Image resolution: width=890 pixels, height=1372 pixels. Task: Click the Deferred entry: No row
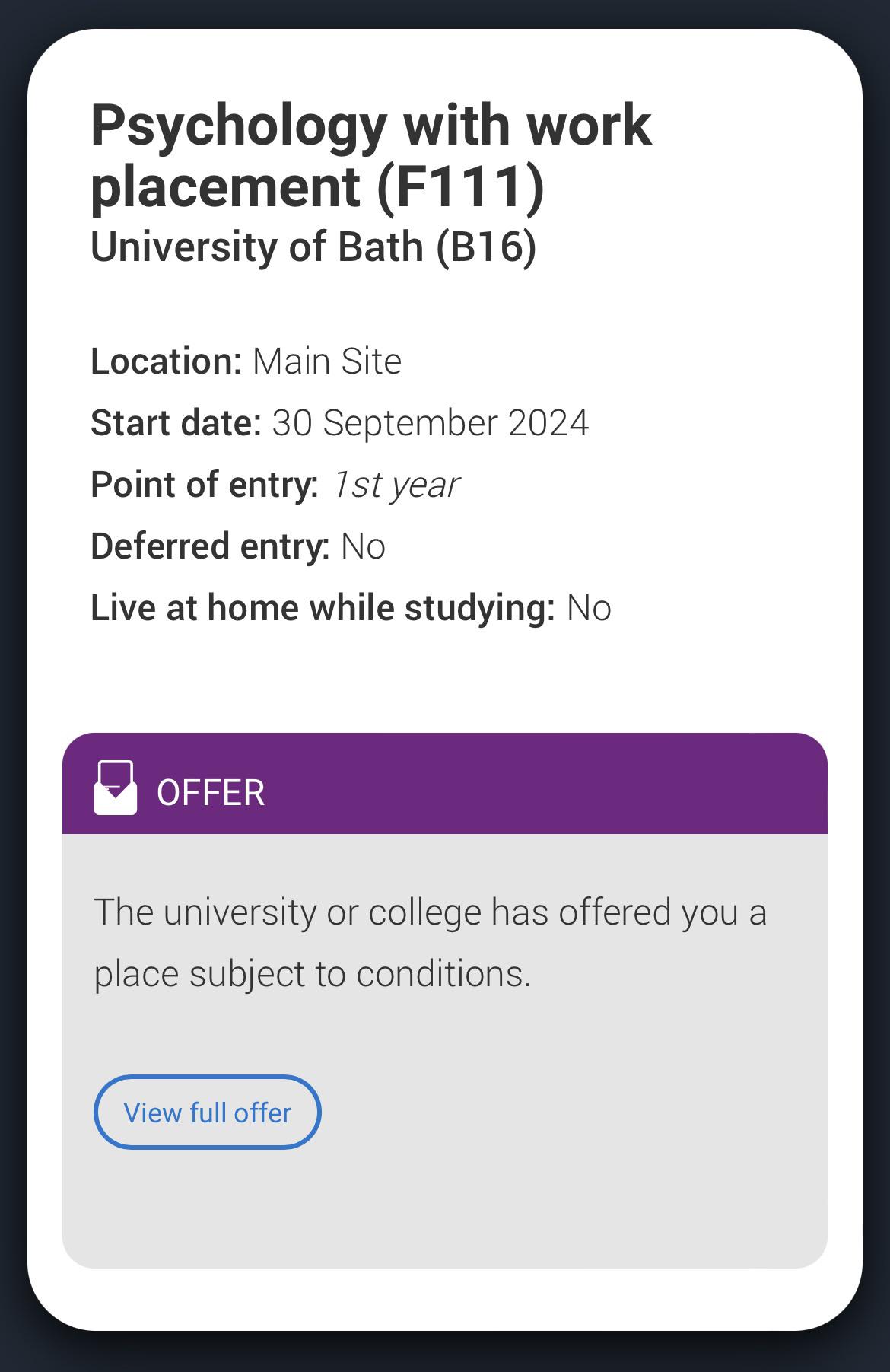[238, 545]
